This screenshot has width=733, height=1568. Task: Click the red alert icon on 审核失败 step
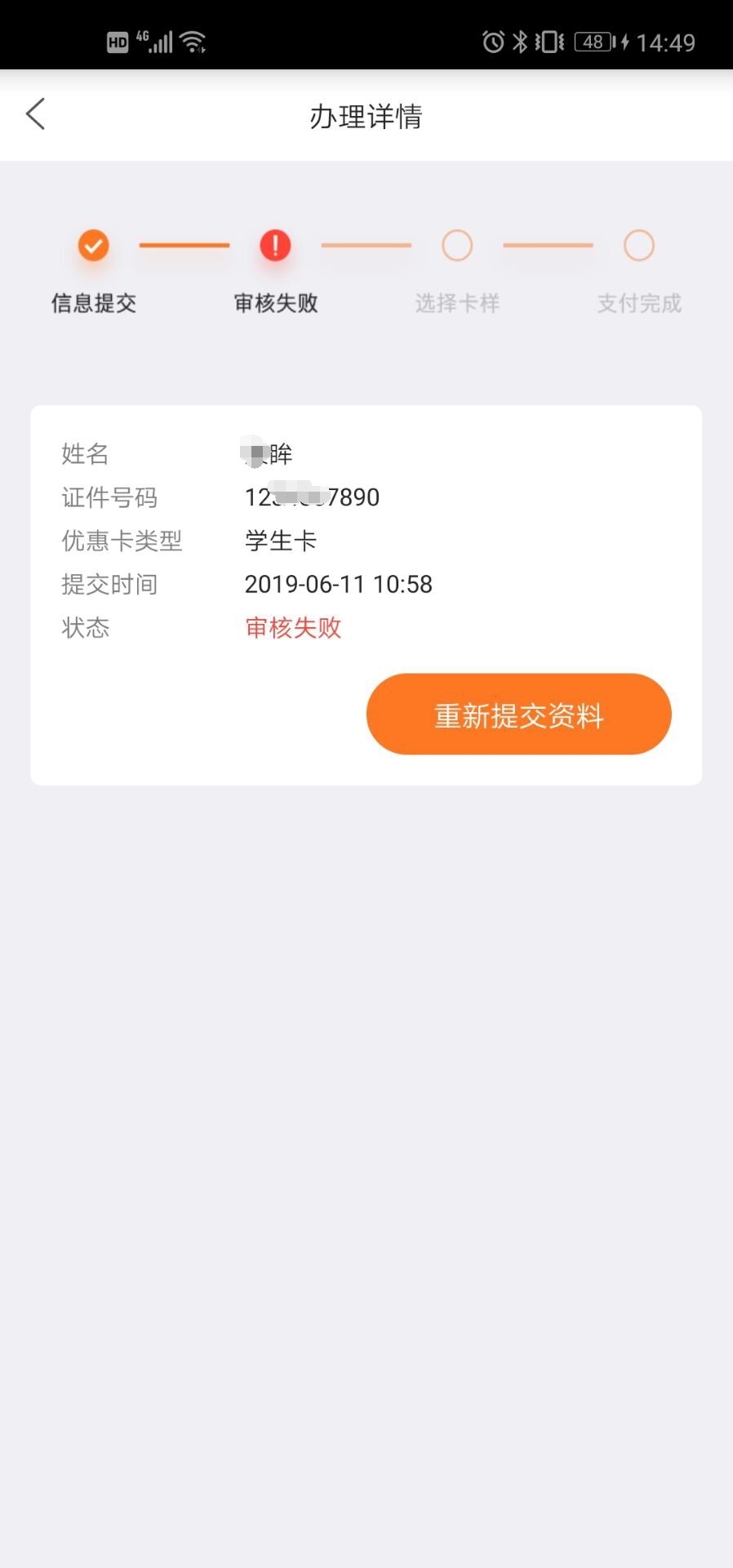point(275,245)
